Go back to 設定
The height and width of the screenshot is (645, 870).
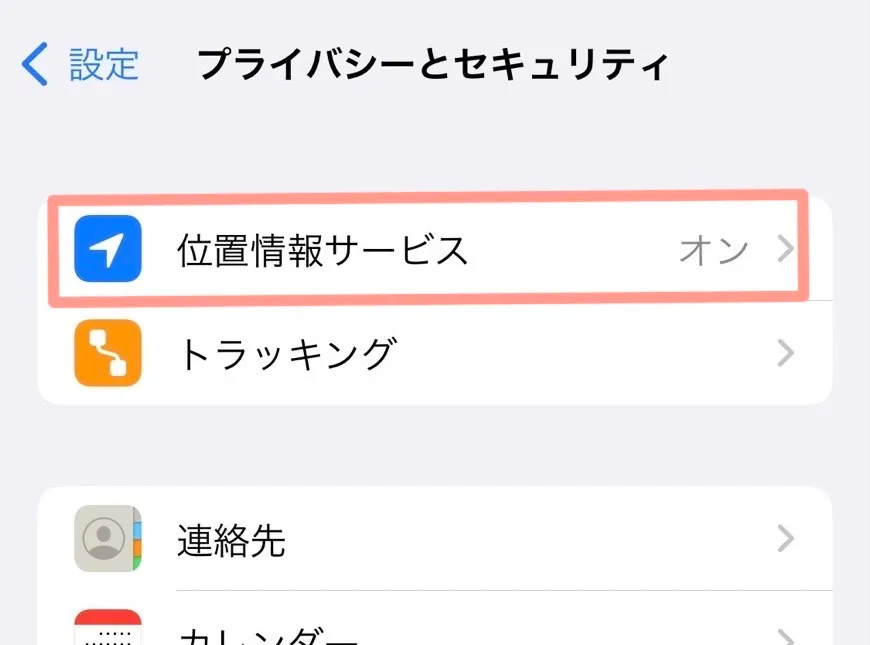click(x=80, y=65)
